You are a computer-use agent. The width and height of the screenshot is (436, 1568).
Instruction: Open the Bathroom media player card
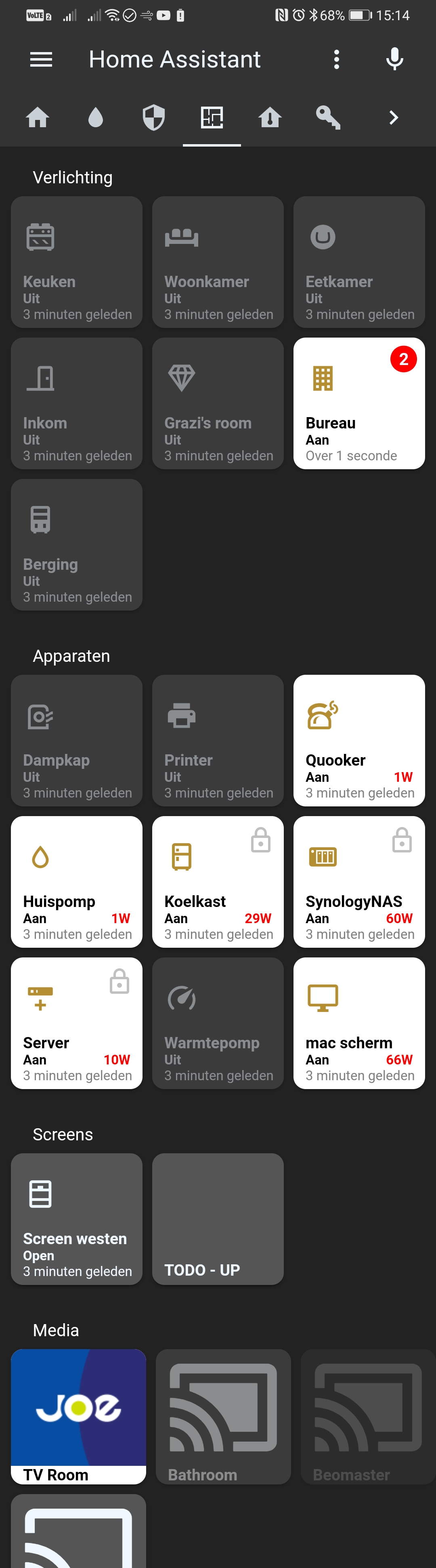pyautogui.click(x=223, y=1416)
